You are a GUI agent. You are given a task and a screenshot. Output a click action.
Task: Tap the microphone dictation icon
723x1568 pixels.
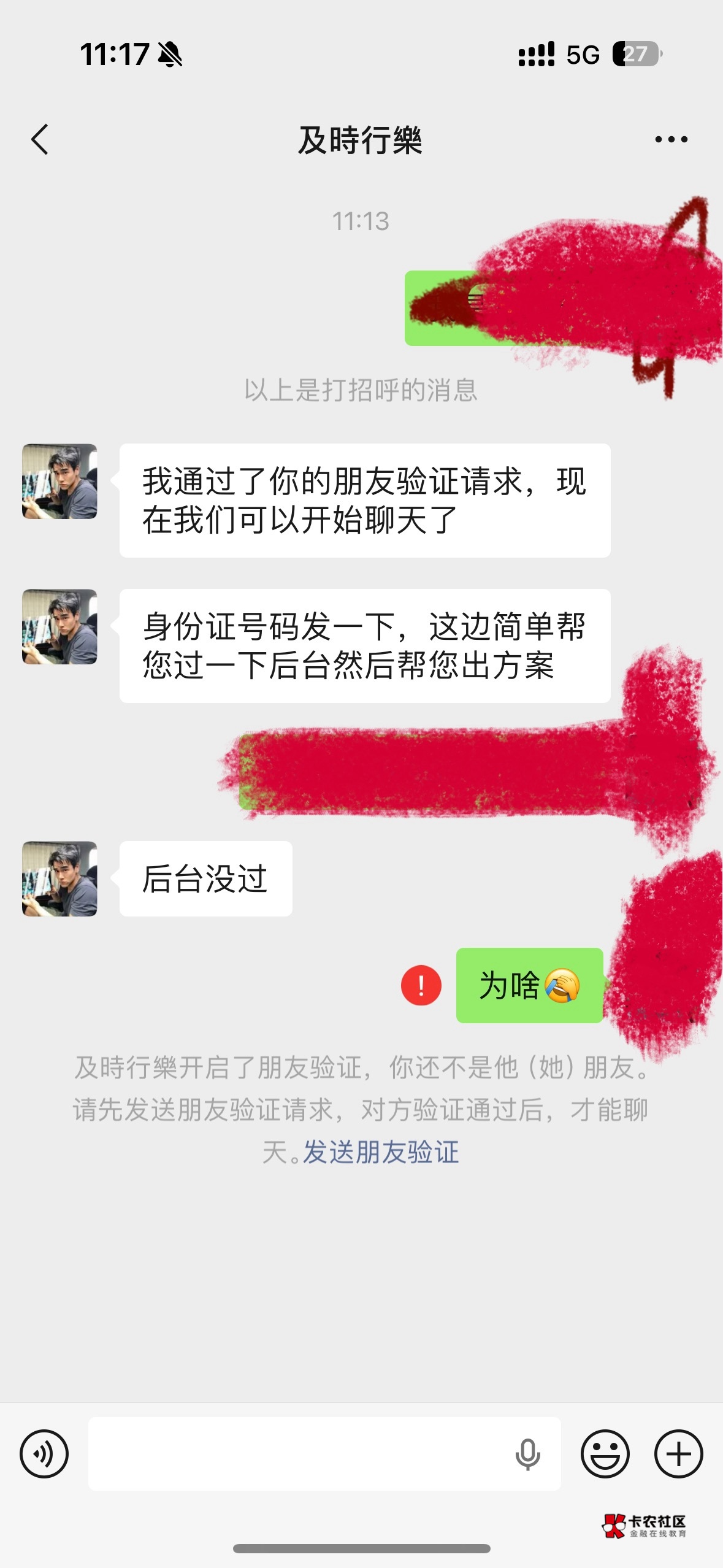coord(527,1454)
